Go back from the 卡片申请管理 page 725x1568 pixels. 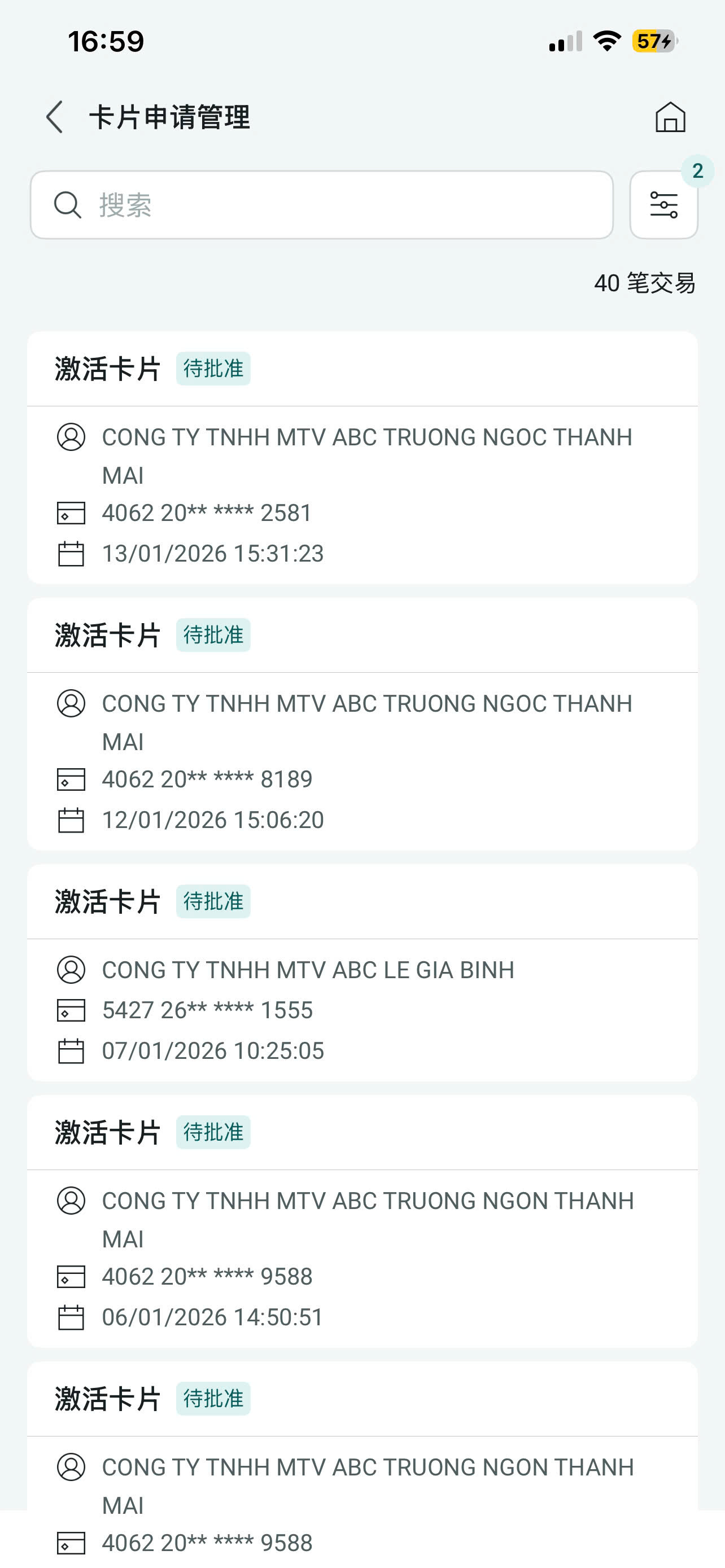click(x=55, y=117)
